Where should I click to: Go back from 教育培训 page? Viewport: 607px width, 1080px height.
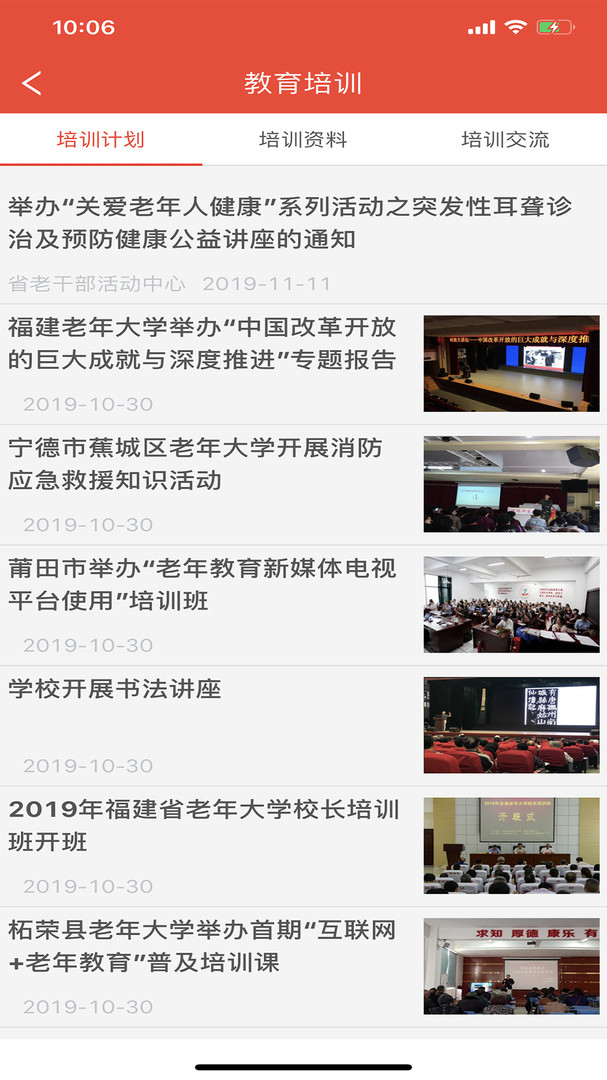pos(32,83)
